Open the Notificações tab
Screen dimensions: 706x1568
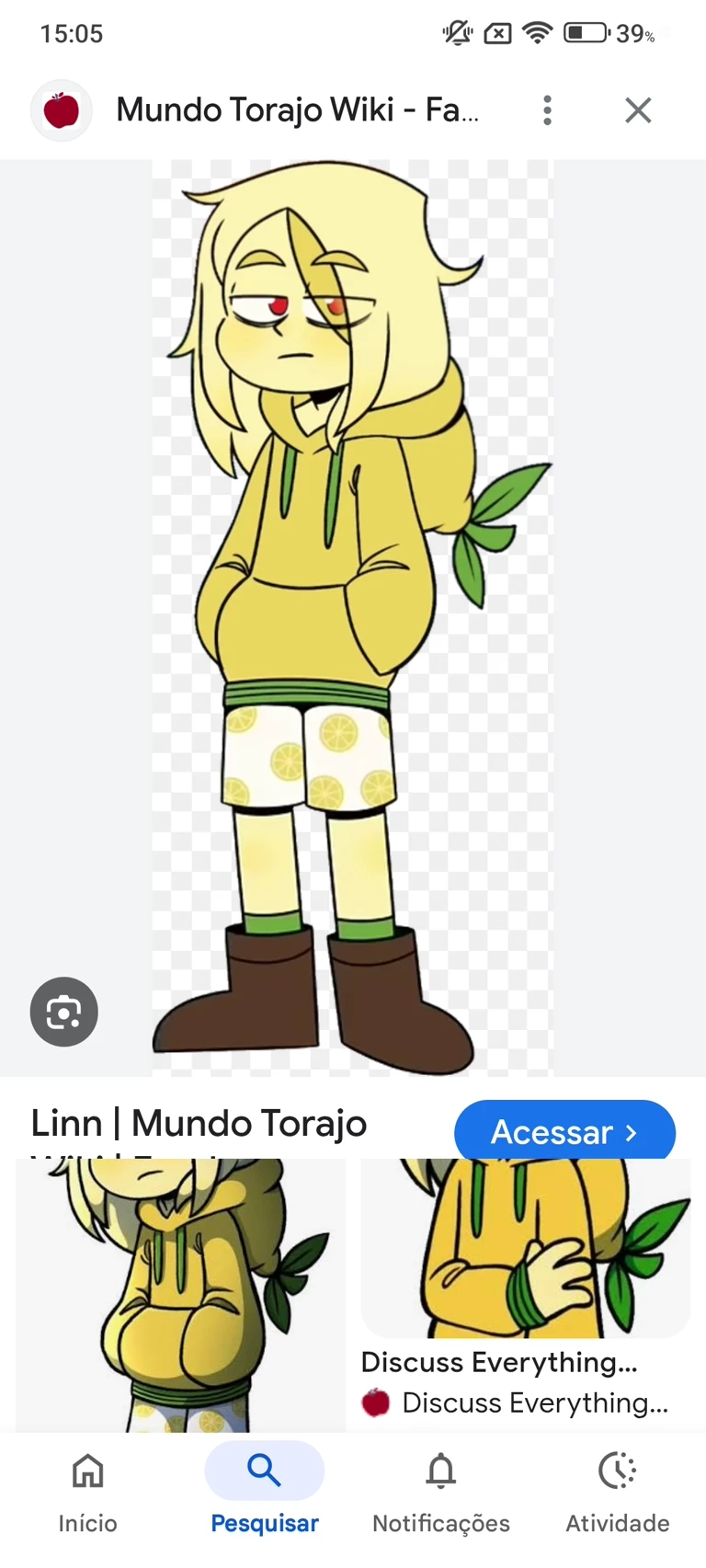441,1488
